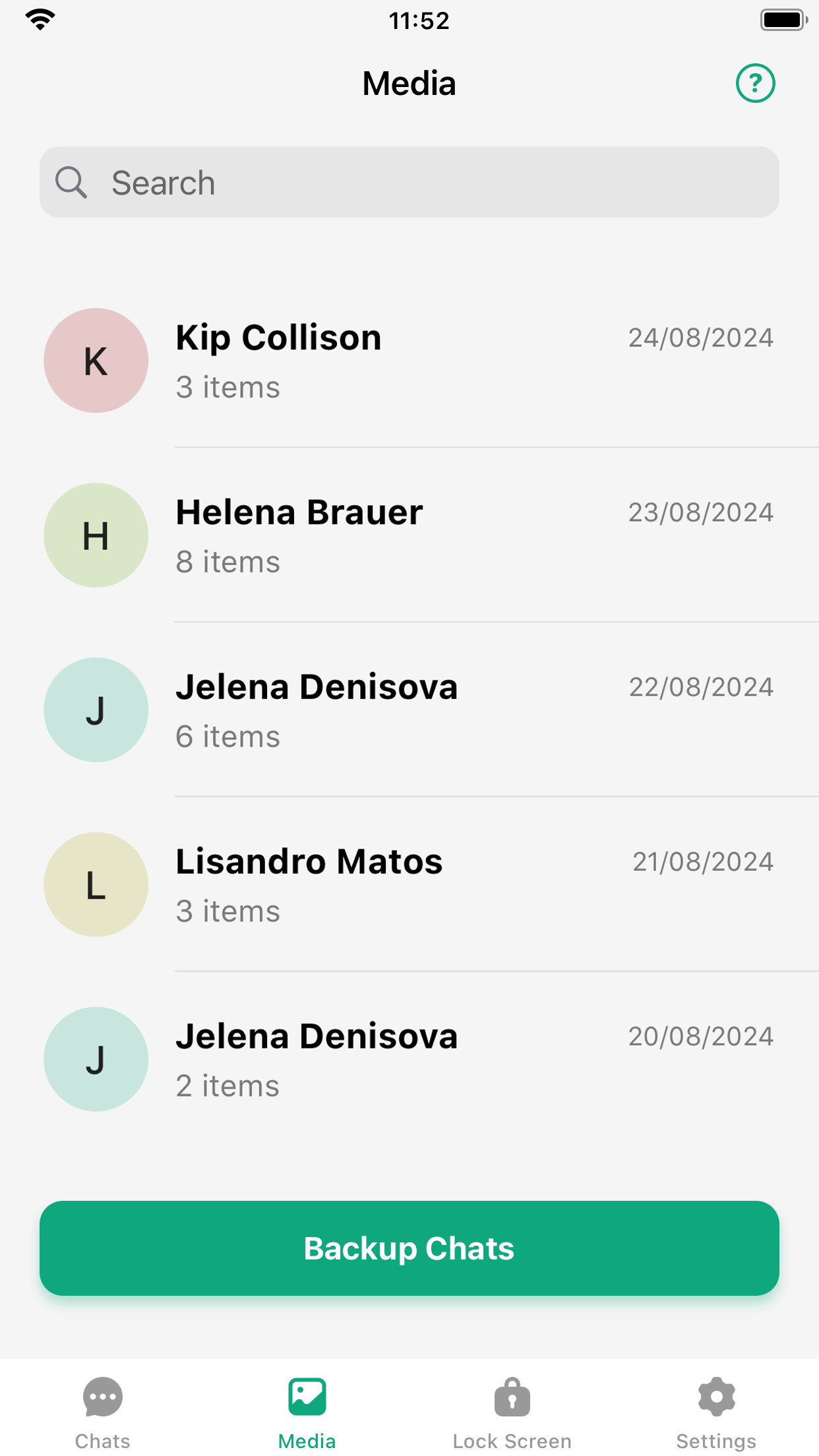This screenshot has width=819, height=1456.
Task: Open Jelena Denisova's media from 20/08/2024
Action: [409, 1060]
